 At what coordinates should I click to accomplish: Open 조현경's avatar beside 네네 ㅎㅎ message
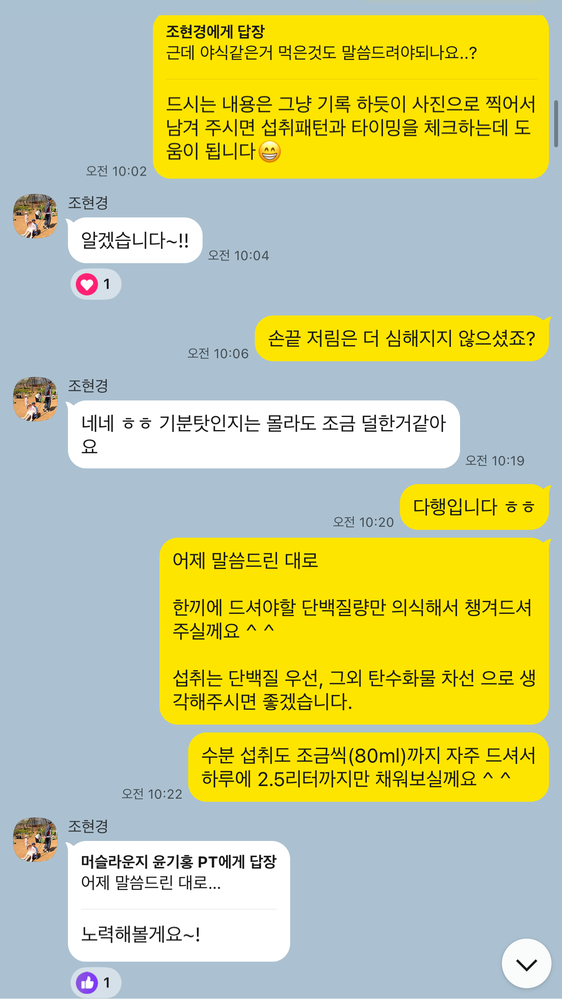pos(36,399)
